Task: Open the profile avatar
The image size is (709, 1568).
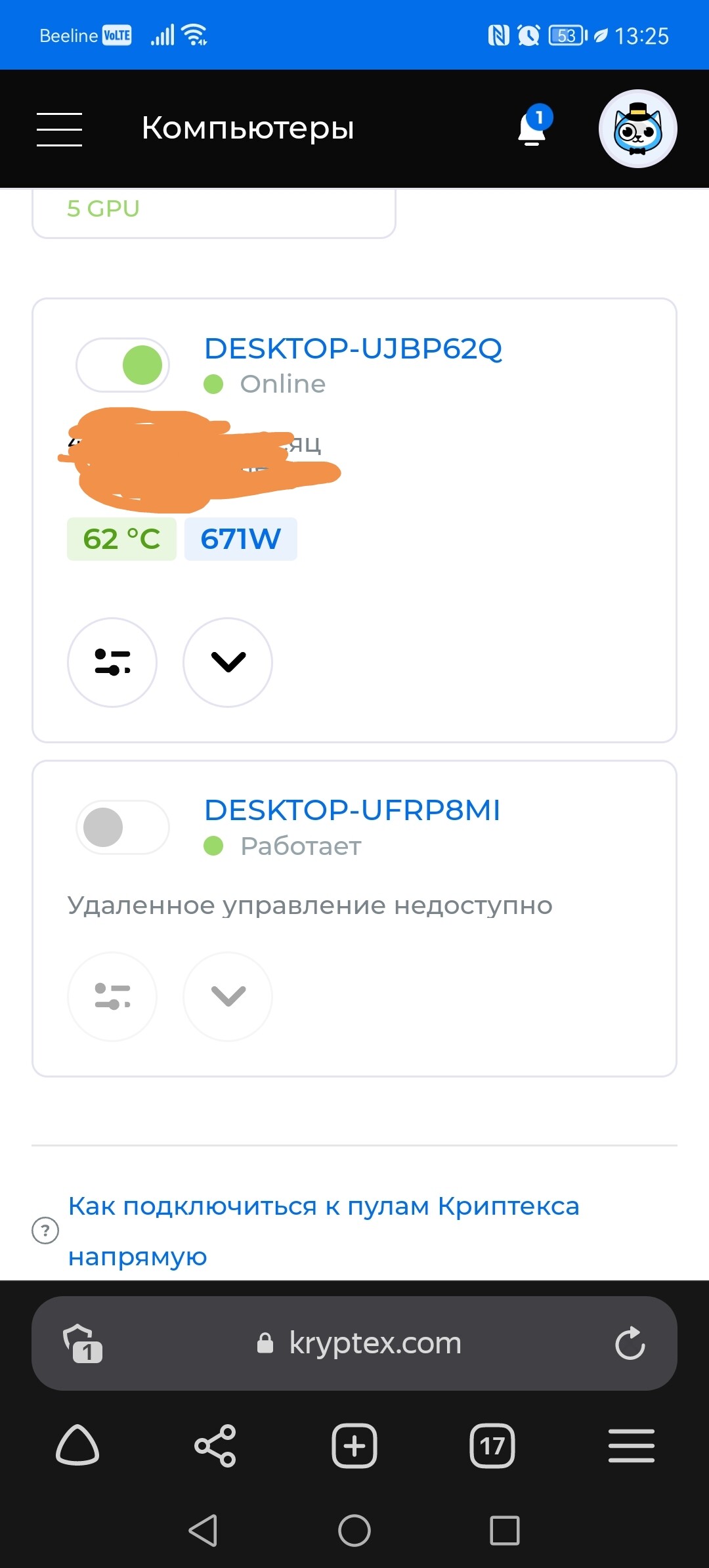Action: click(637, 129)
